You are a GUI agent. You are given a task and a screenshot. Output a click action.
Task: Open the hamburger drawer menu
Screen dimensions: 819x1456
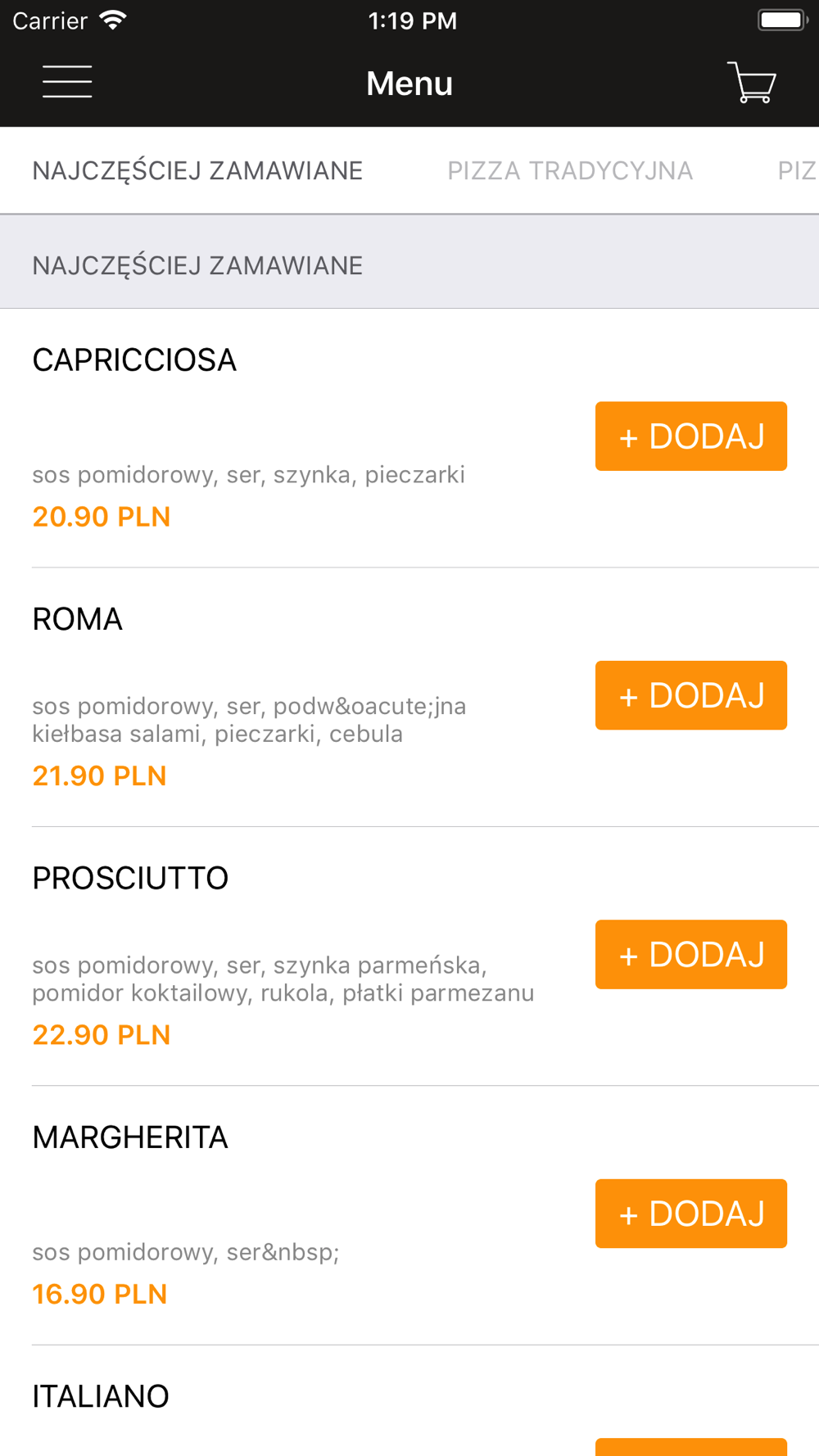coord(67,82)
